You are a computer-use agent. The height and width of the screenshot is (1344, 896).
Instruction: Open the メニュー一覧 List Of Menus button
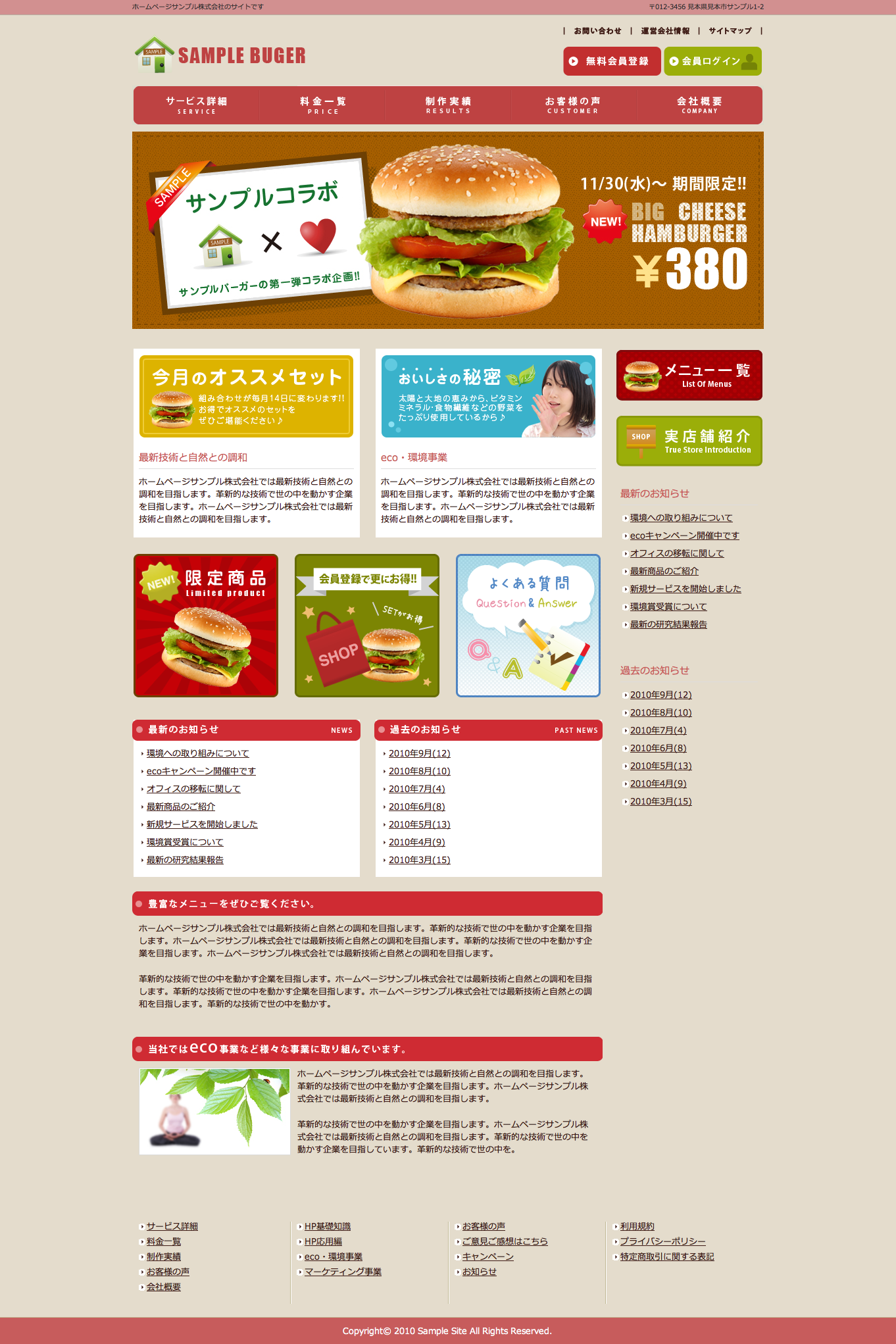click(x=689, y=376)
